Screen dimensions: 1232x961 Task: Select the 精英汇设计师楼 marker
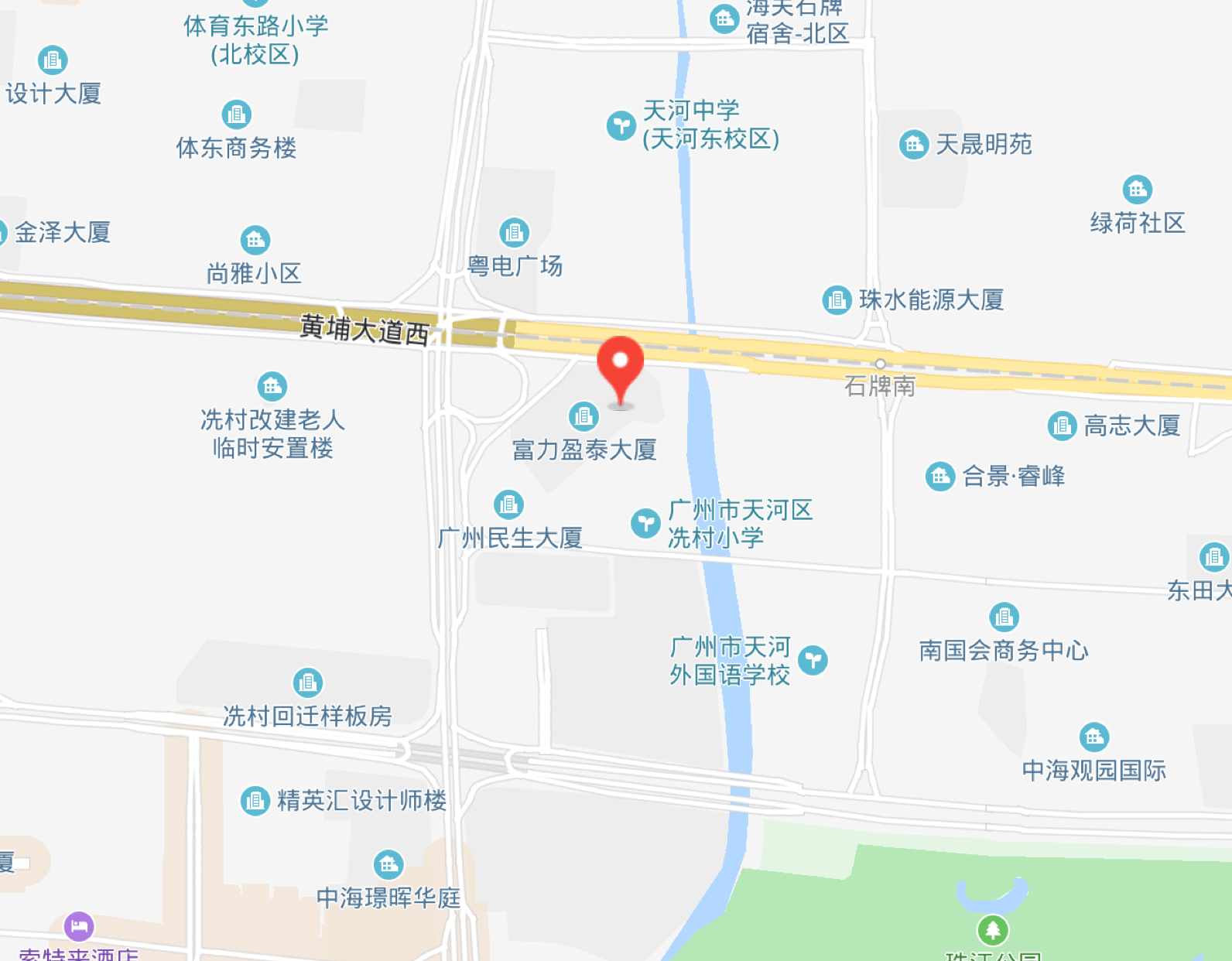255,801
